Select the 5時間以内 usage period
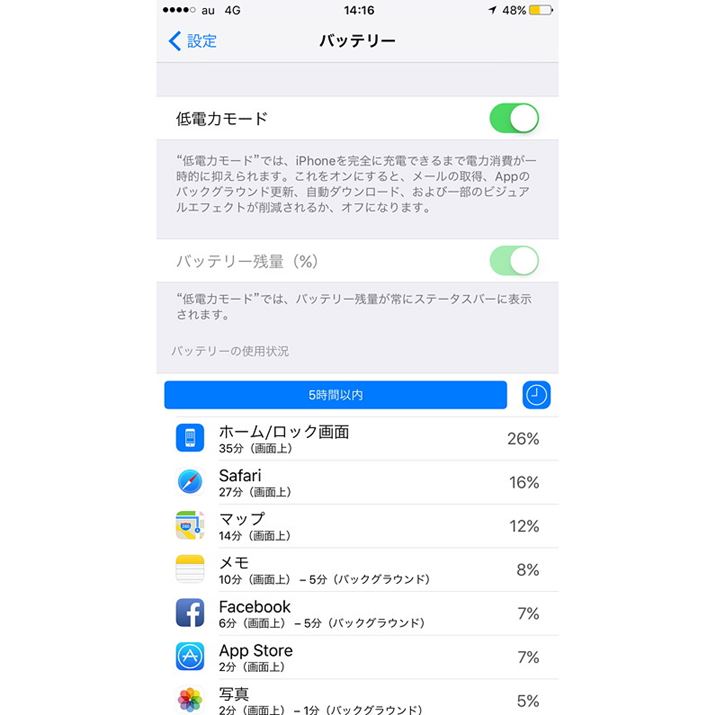Image resolution: width=715 pixels, height=715 pixels. tap(336, 395)
